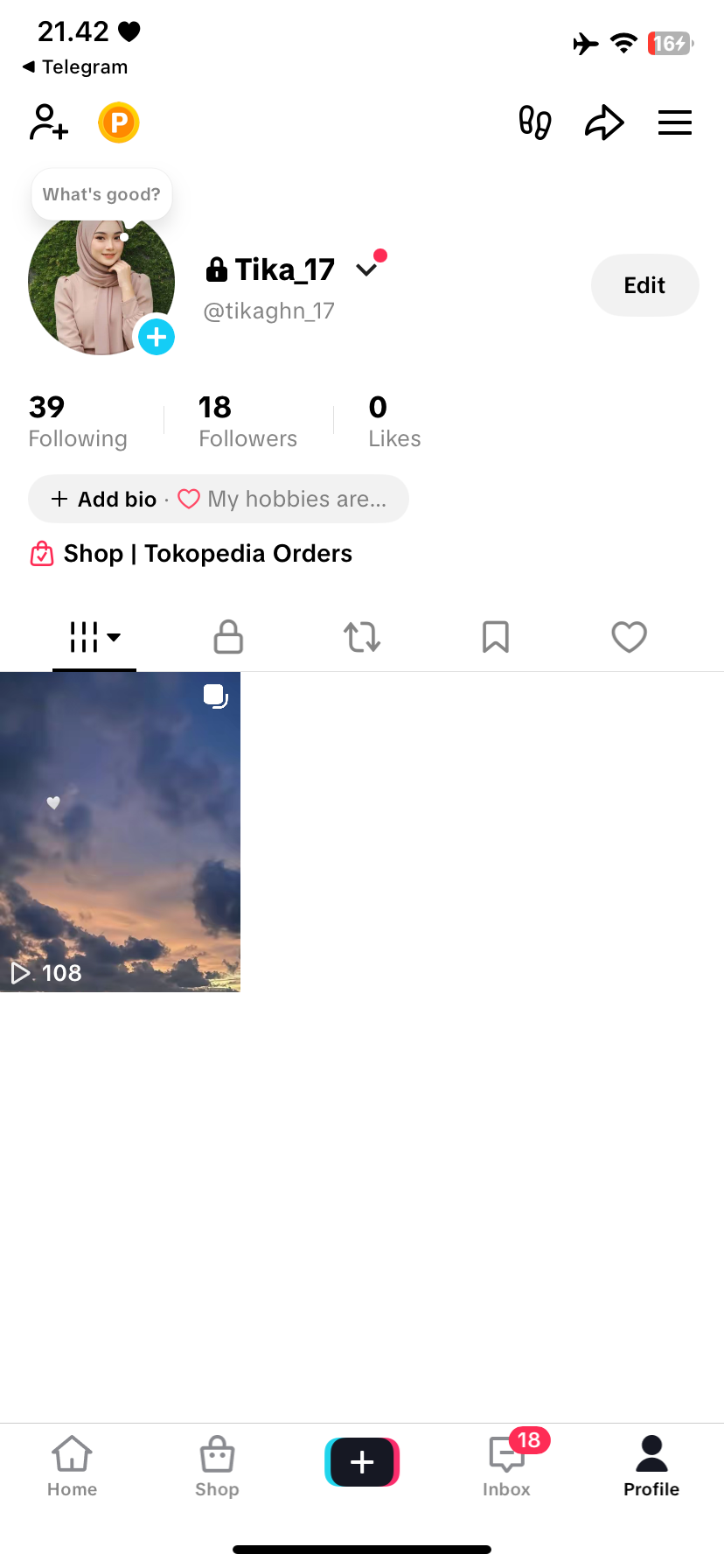Open the add friends icon
The width and height of the screenshot is (724, 1568).
(48, 122)
